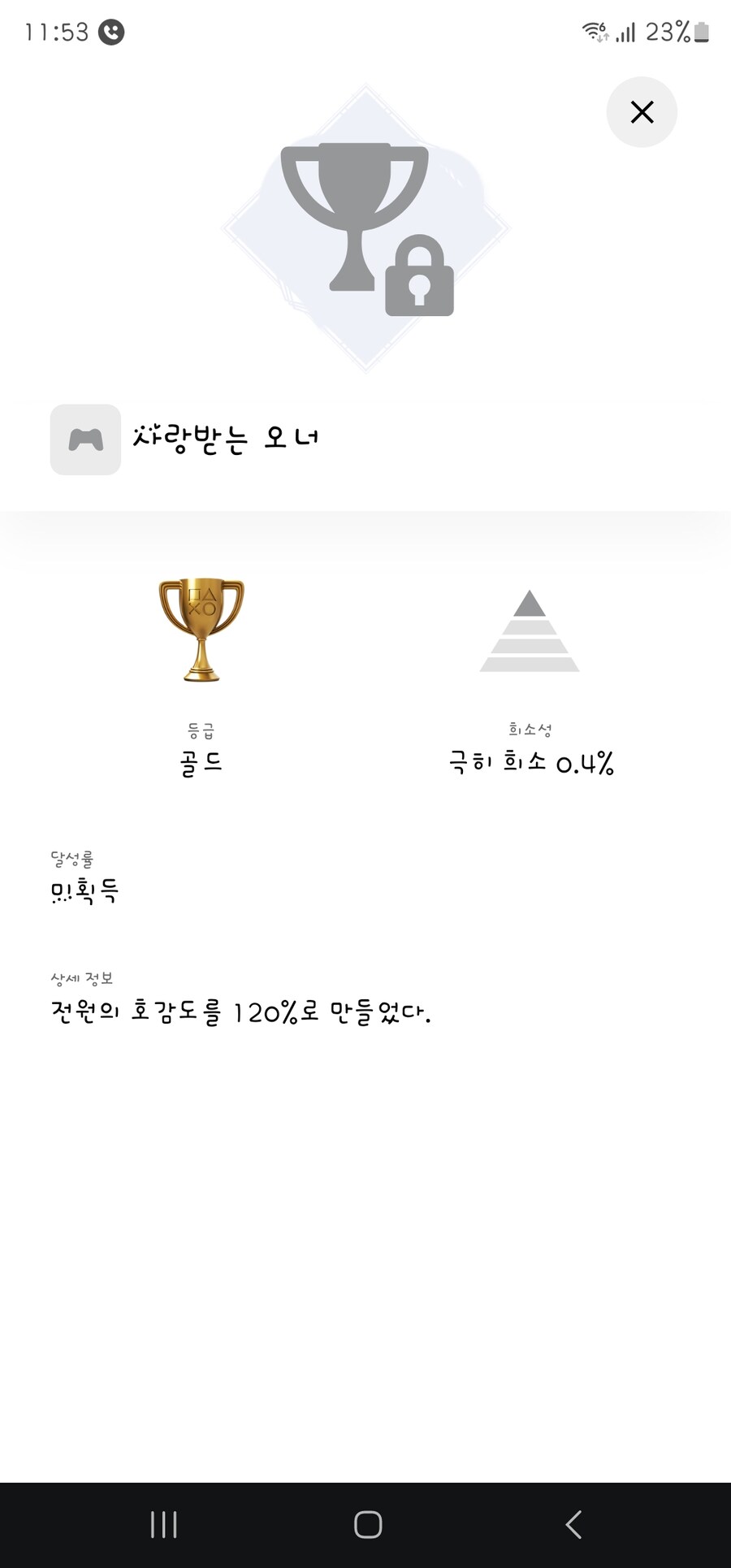Open the recent apps view

[163, 1524]
